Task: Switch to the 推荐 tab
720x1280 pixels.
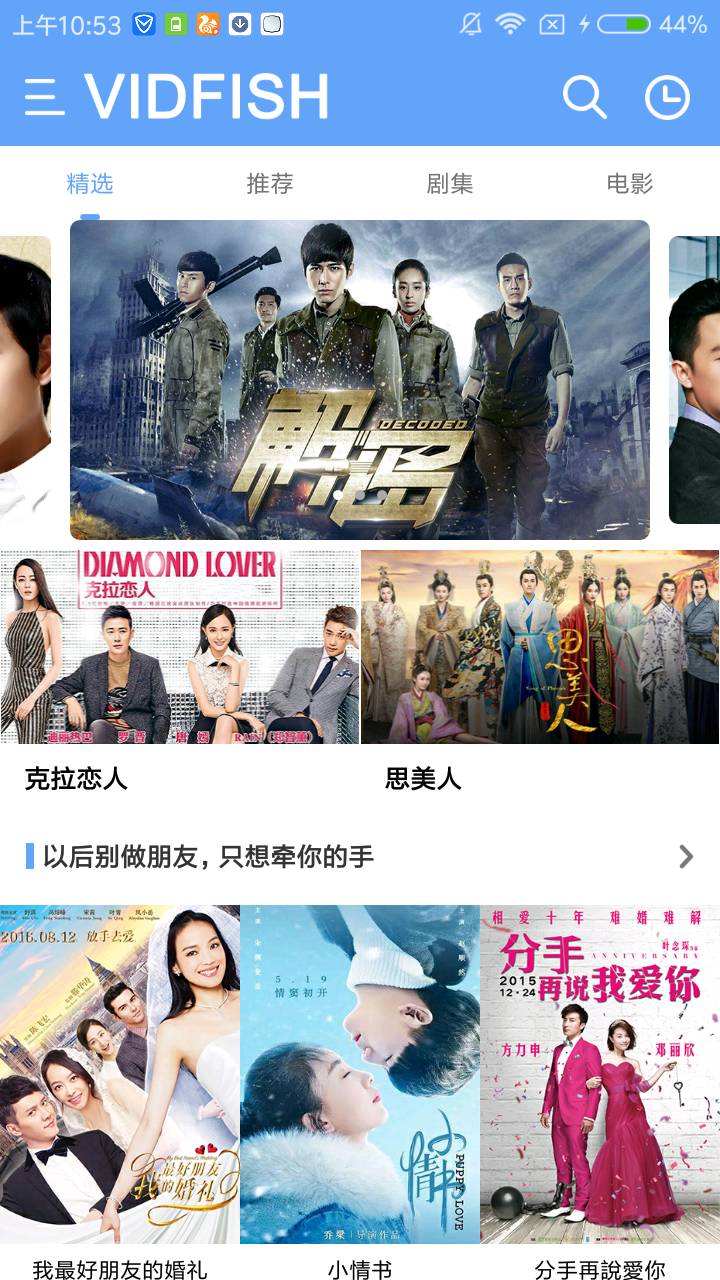Action: click(x=270, y=183)
